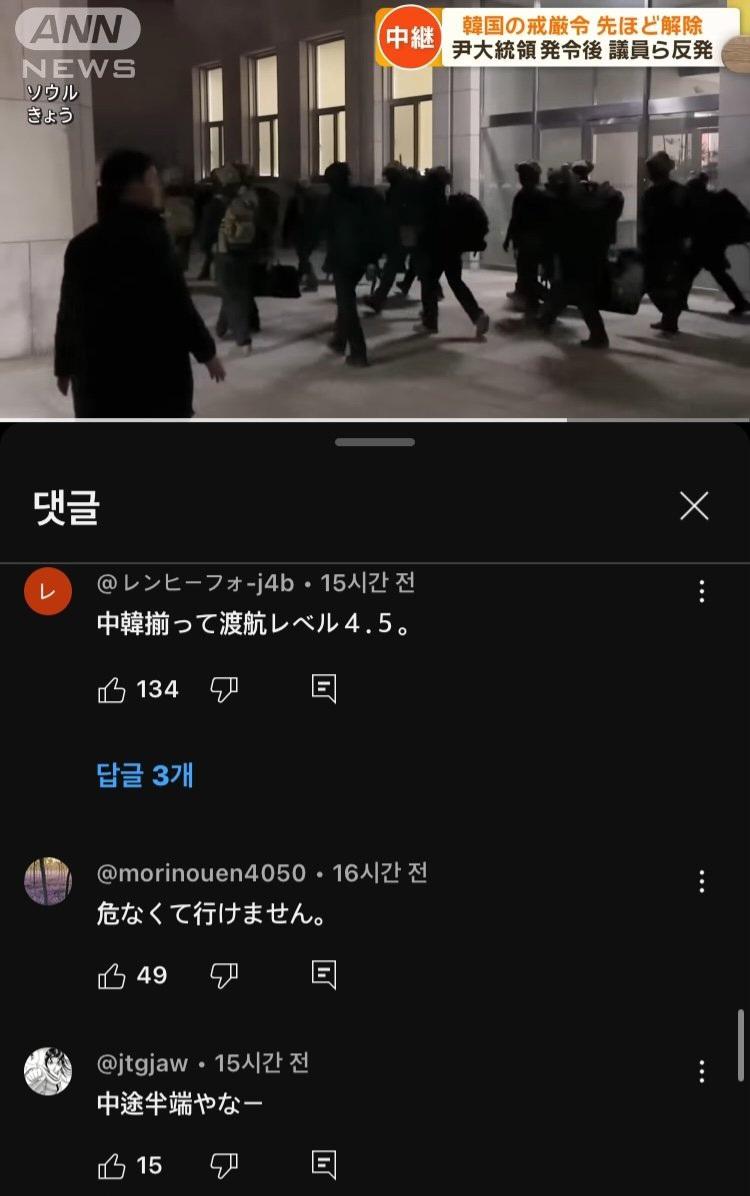Tap the ANN news video player

[x=375, y=210]
